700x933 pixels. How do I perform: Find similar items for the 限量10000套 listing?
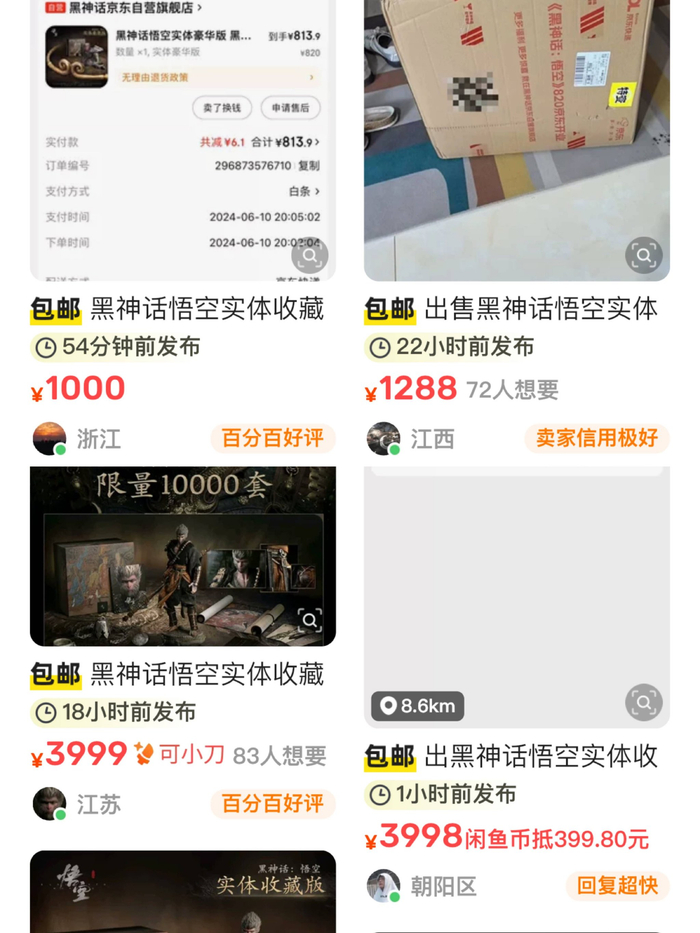click(310, 621)
